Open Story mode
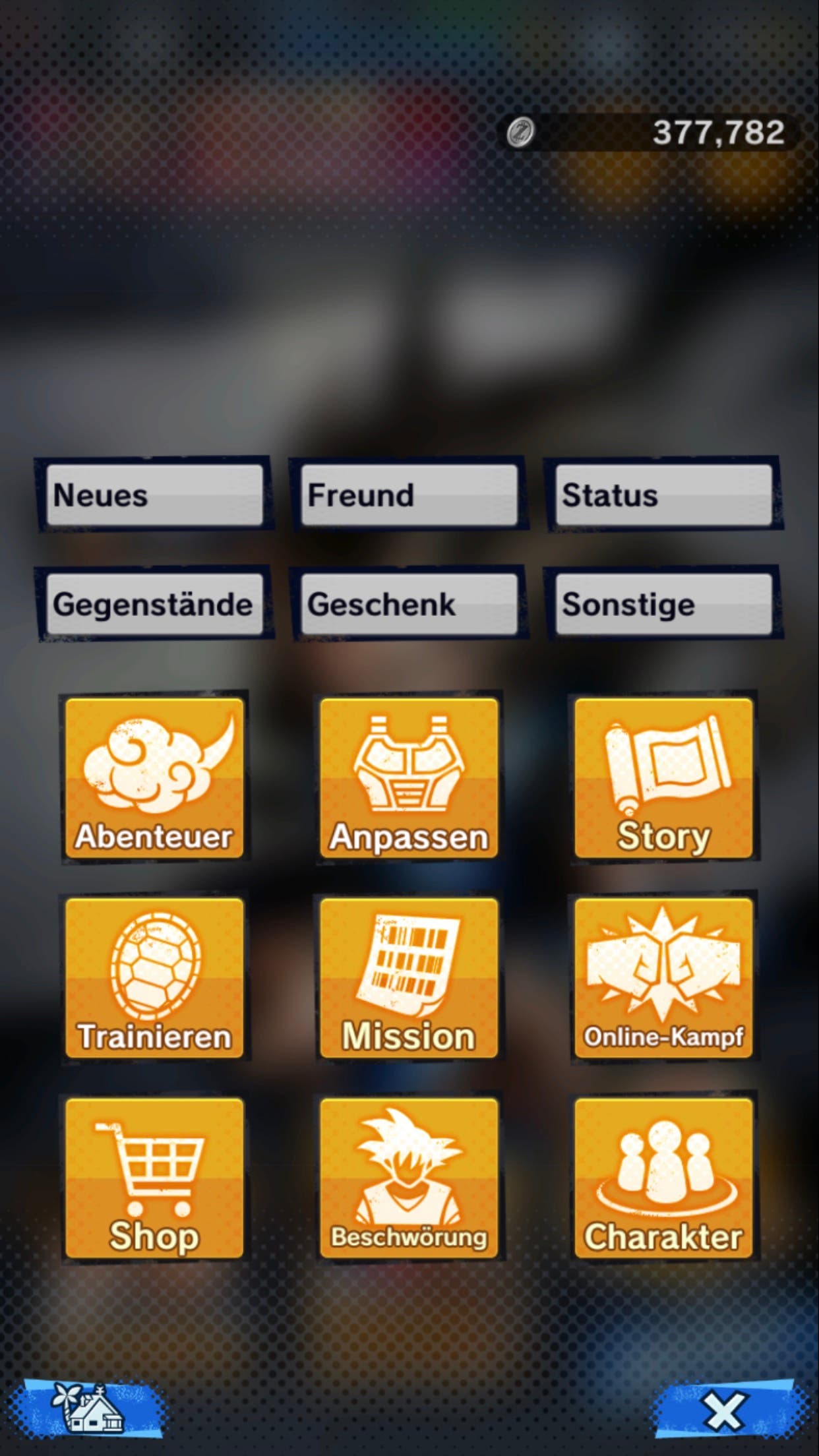 tap(663, 777)
